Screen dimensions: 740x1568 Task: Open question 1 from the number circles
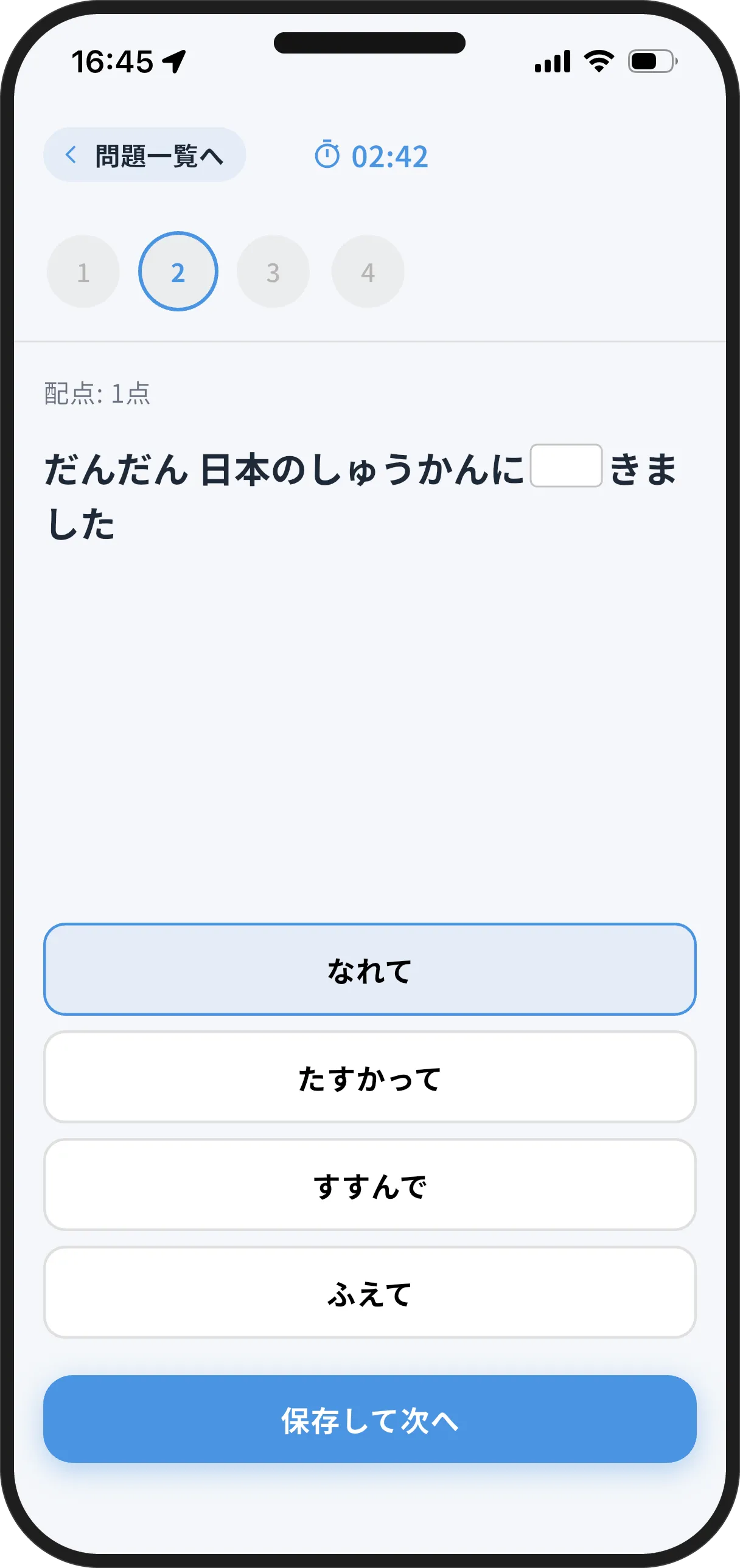[83, 271]
